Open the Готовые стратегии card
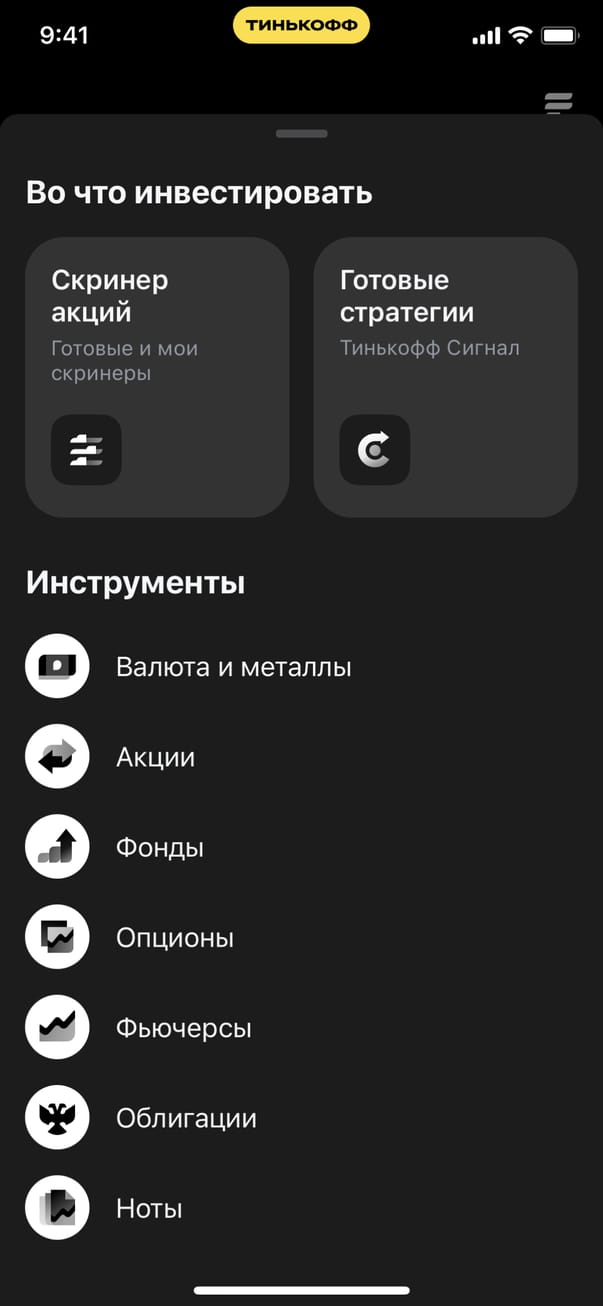This screenshot has height=1306, width=603. coord(445,377)
